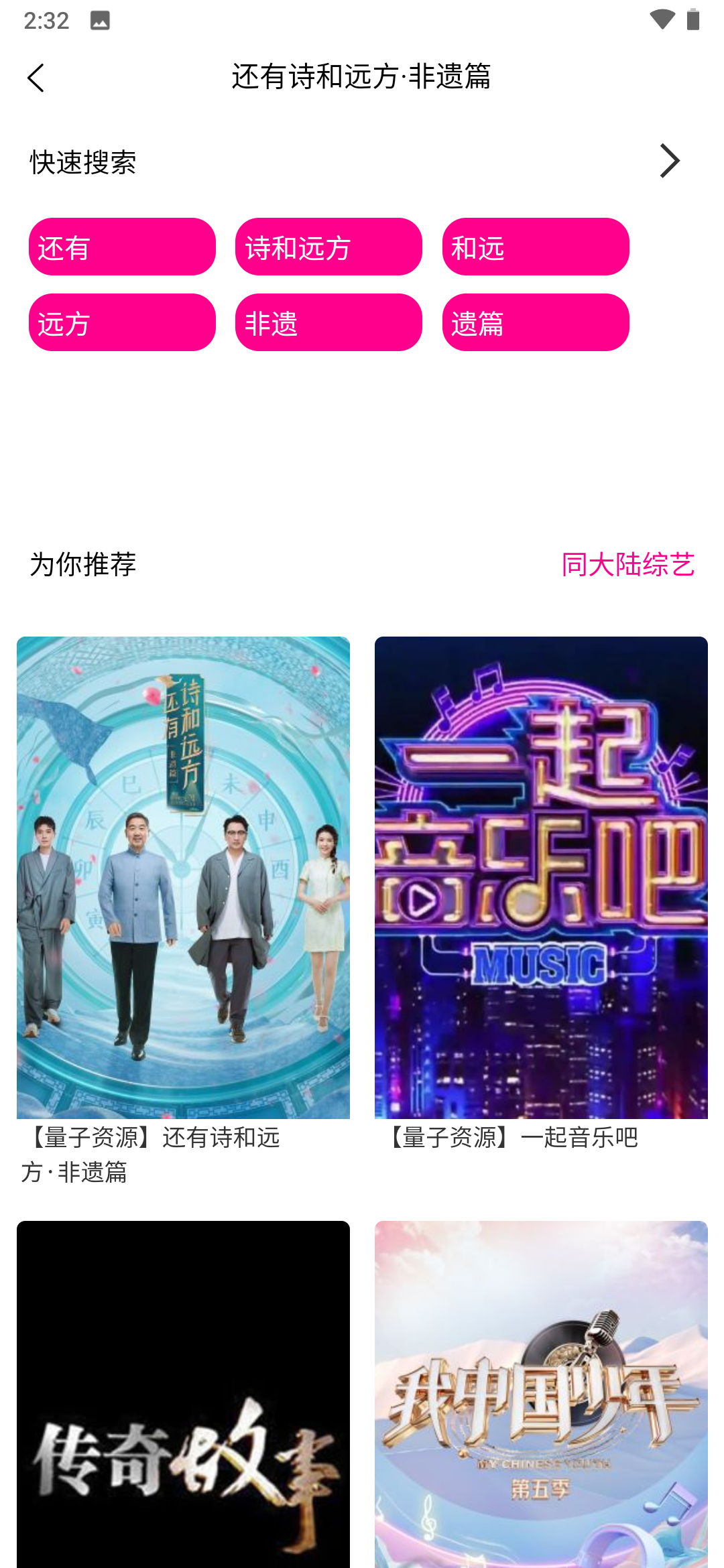Choose the 和远 quick search chip
This screenshot has height=1568, width=724.
pyautogui.click(x=535, y=247)
